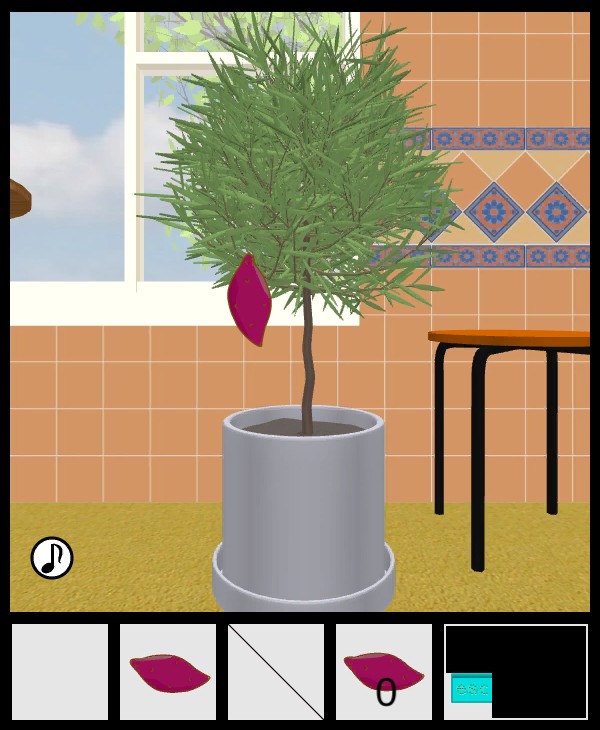Select the sweet potato in the inventory
This screenshot has width=600, height=730.
(x=168, y=672)
